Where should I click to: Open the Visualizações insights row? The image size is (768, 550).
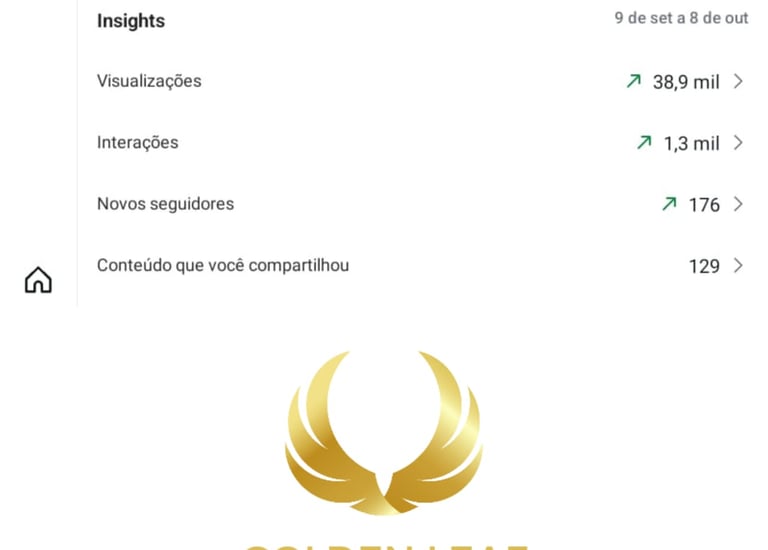420,82
